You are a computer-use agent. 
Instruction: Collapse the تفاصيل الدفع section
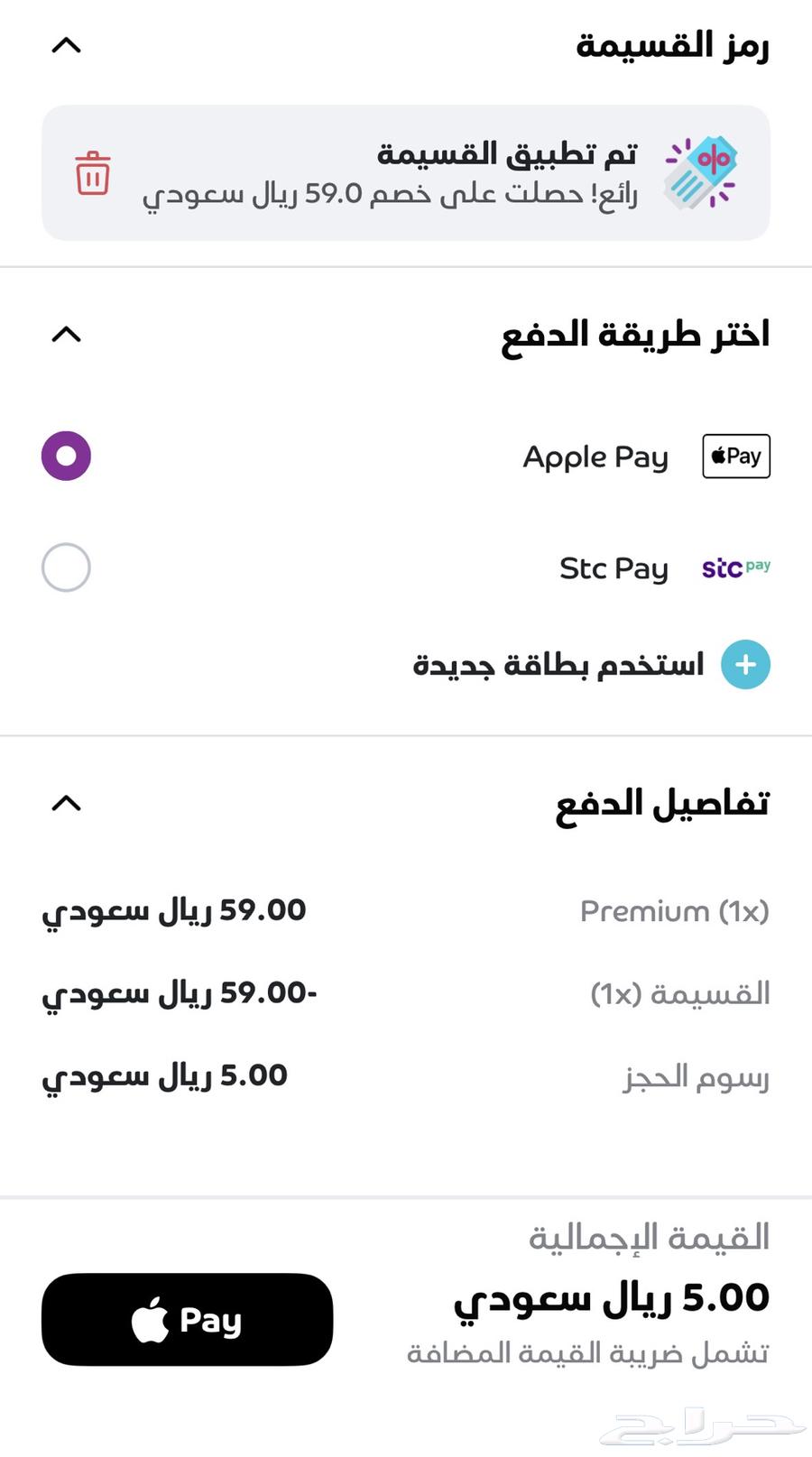click(x=65, y=804)
